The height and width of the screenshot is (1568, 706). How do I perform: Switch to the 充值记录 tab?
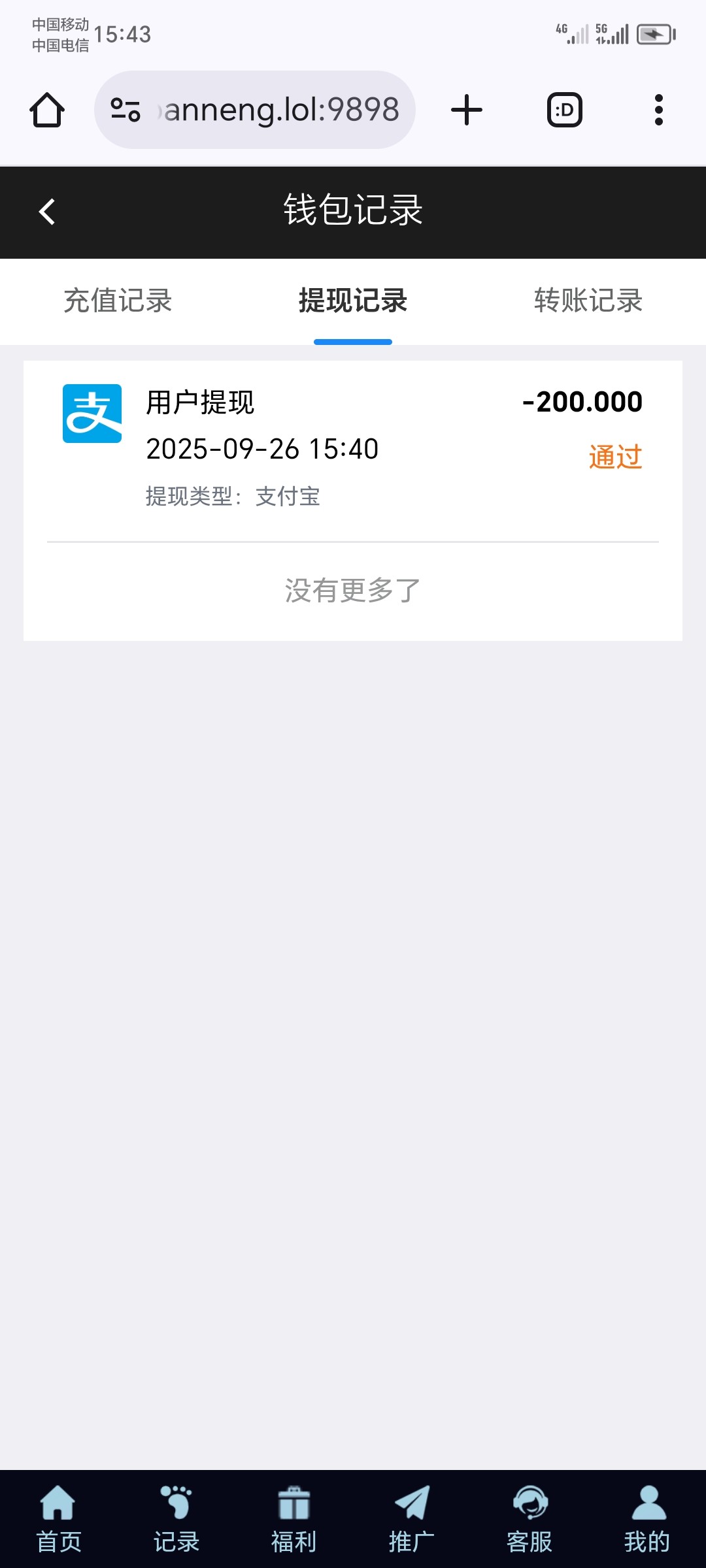click(x=118, y=301)
